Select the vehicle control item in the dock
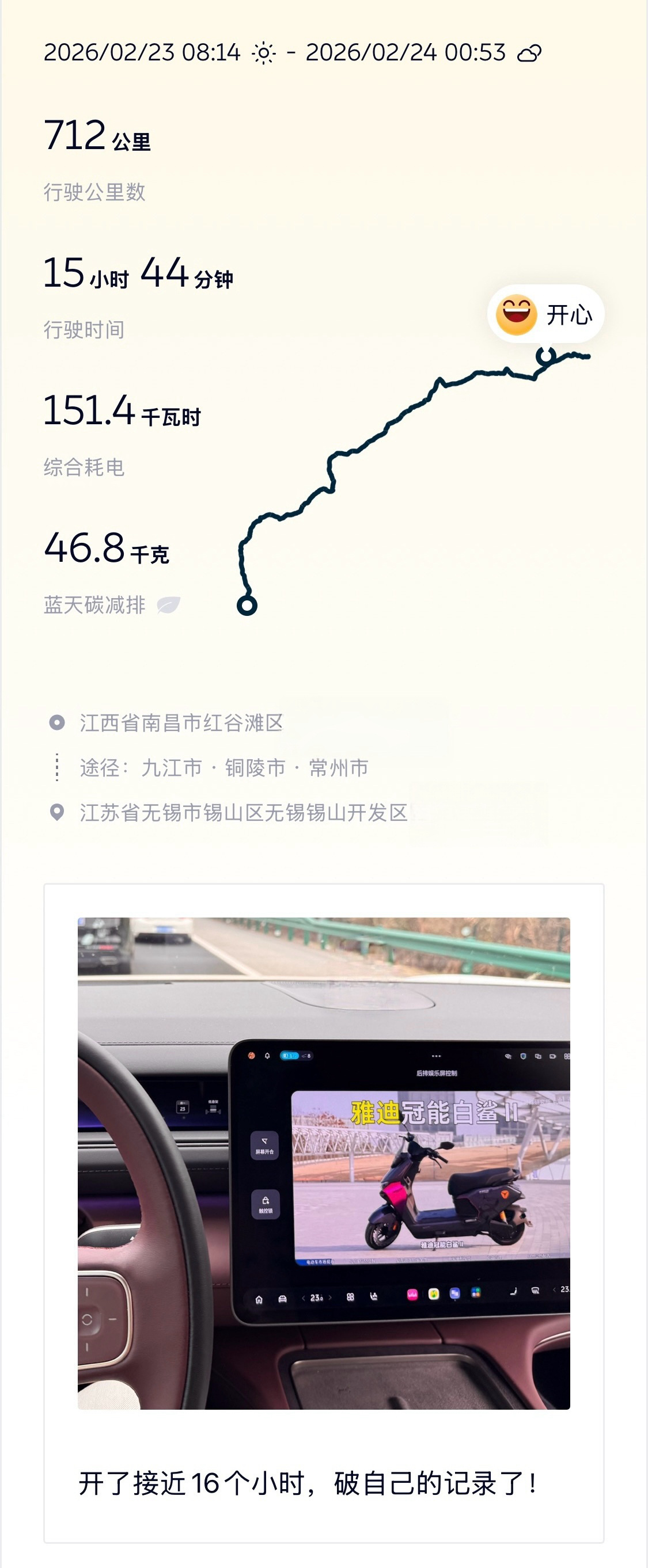The width and height of the screenshot is (648, 1568). point(283,1299)
